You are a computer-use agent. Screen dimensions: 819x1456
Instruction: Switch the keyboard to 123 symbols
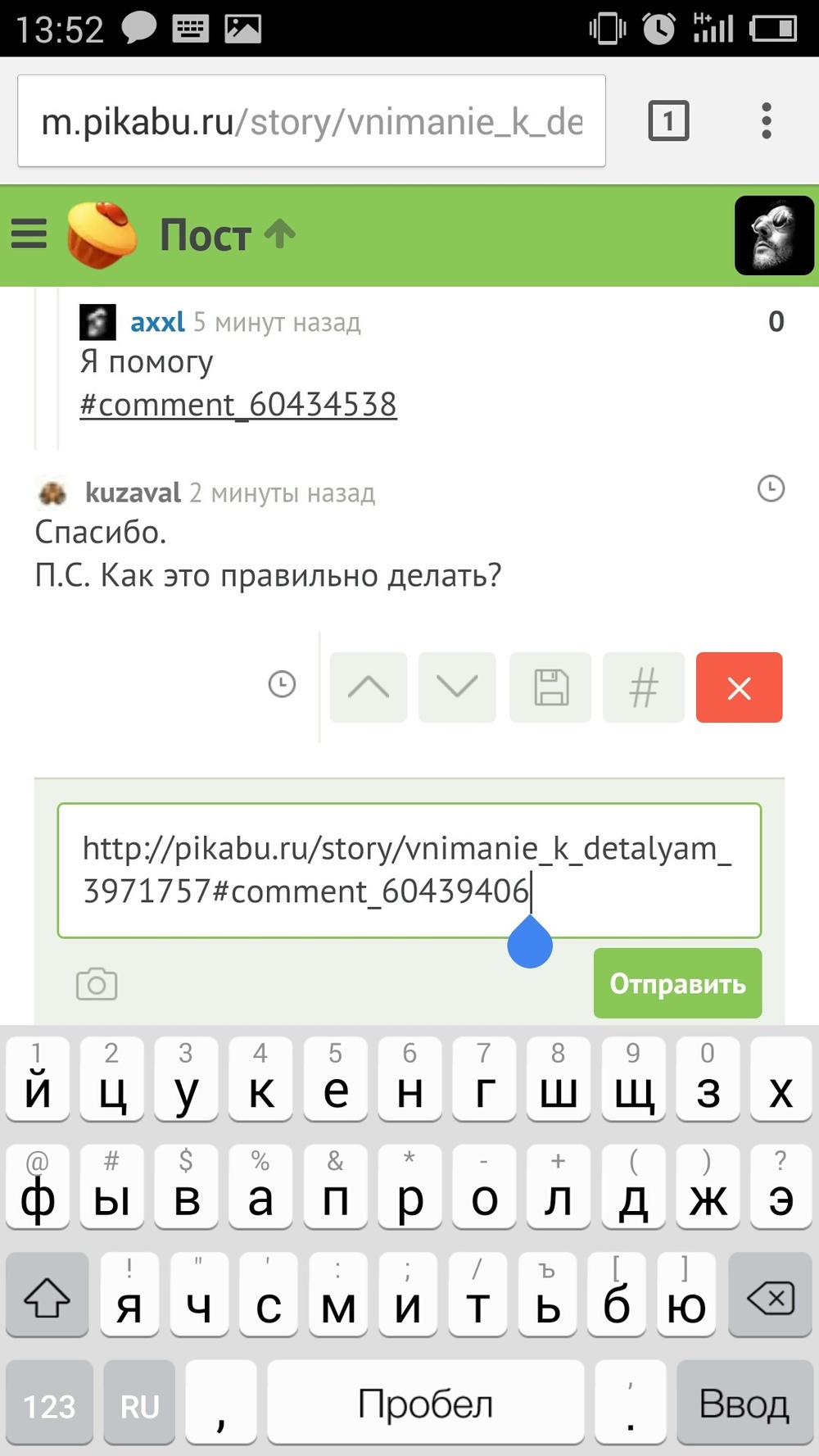[x=49, y=1406]
